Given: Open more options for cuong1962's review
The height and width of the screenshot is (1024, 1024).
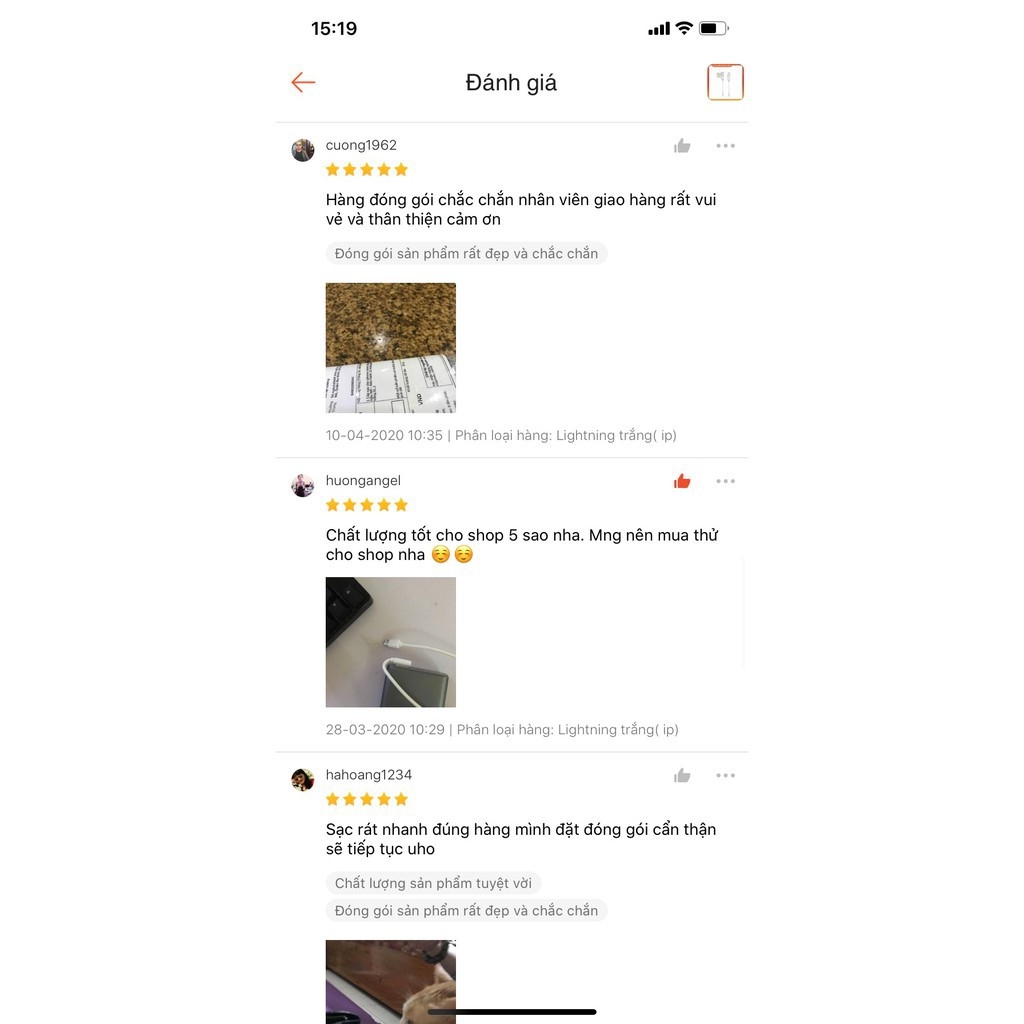Looking at the screenshot, I should [x=725, y=146].
